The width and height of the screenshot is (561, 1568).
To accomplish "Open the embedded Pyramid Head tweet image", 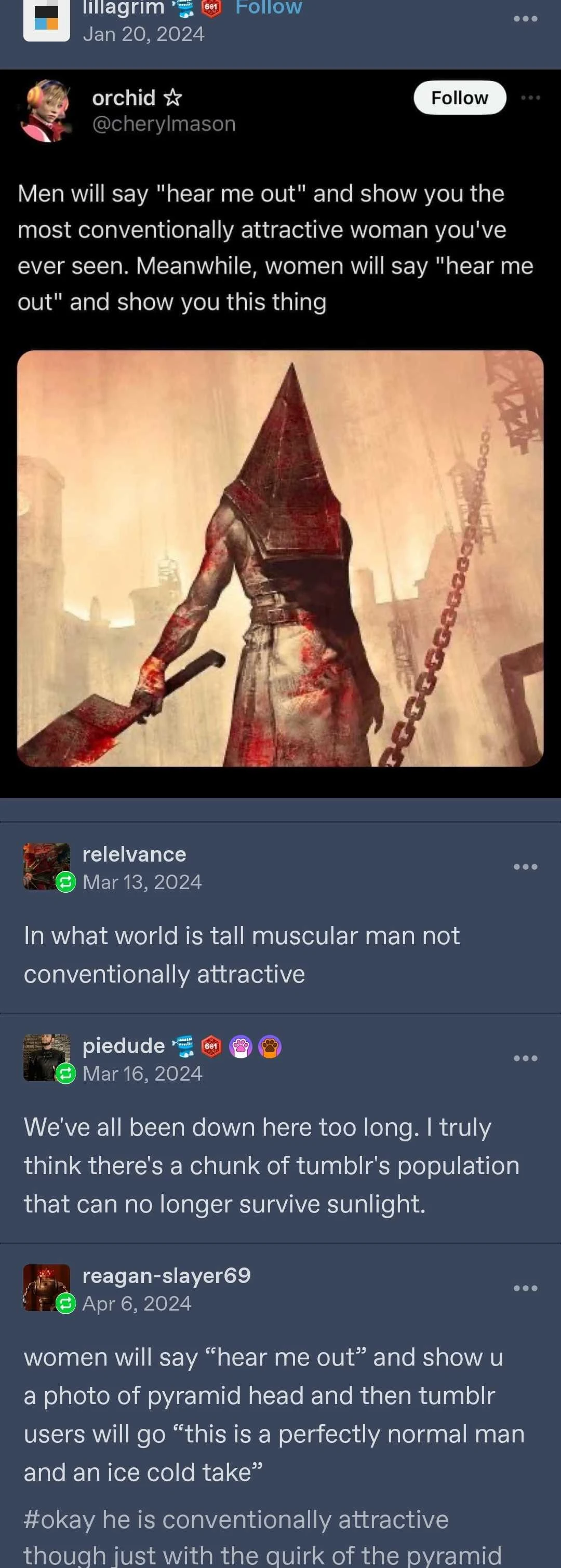I will point(280,557).
